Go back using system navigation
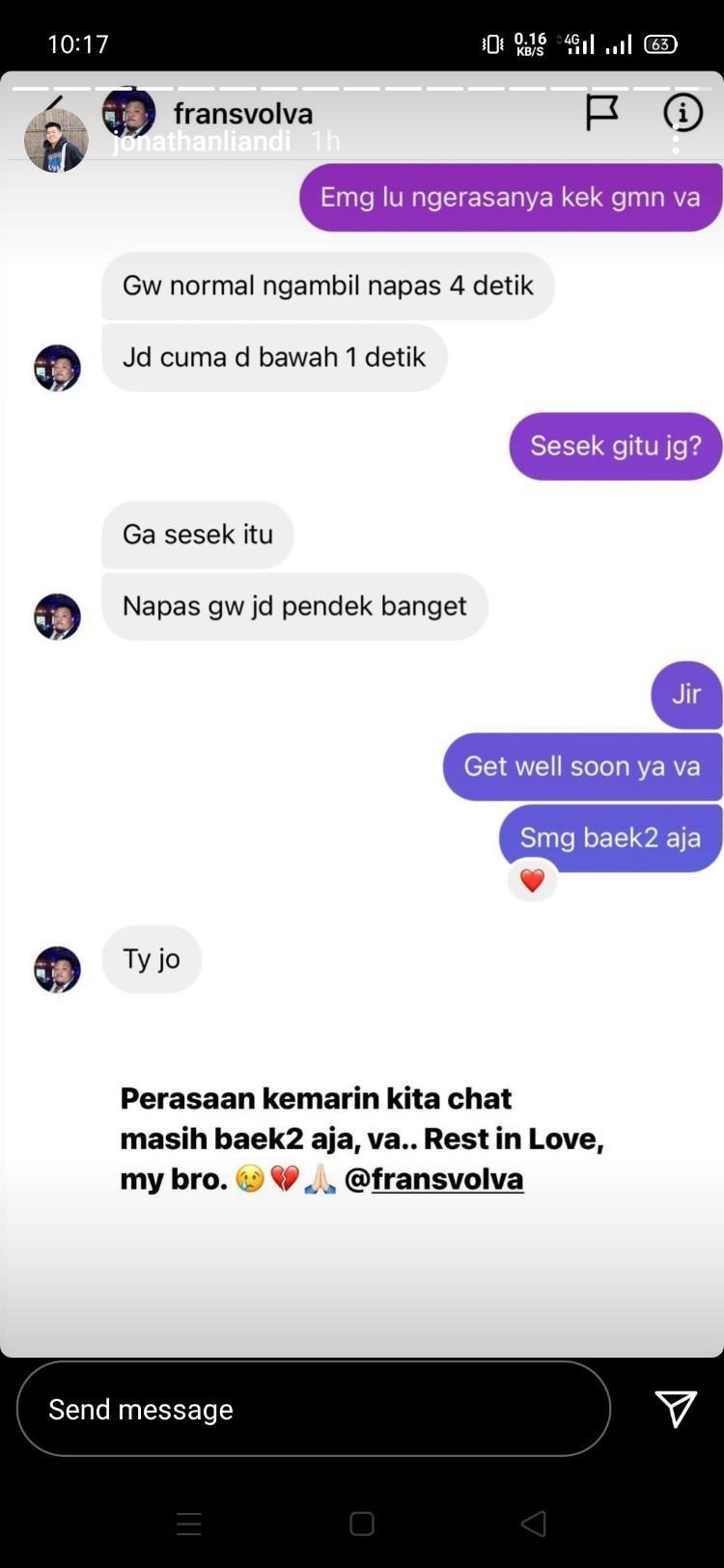 coord(533,1524)
